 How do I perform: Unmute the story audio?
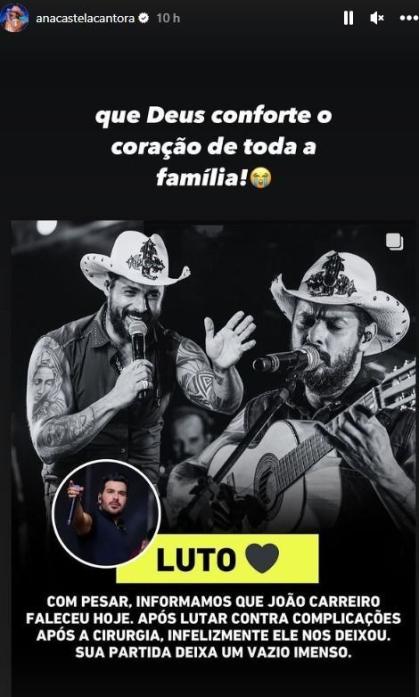pyautogui.click(x=377, y=18)
